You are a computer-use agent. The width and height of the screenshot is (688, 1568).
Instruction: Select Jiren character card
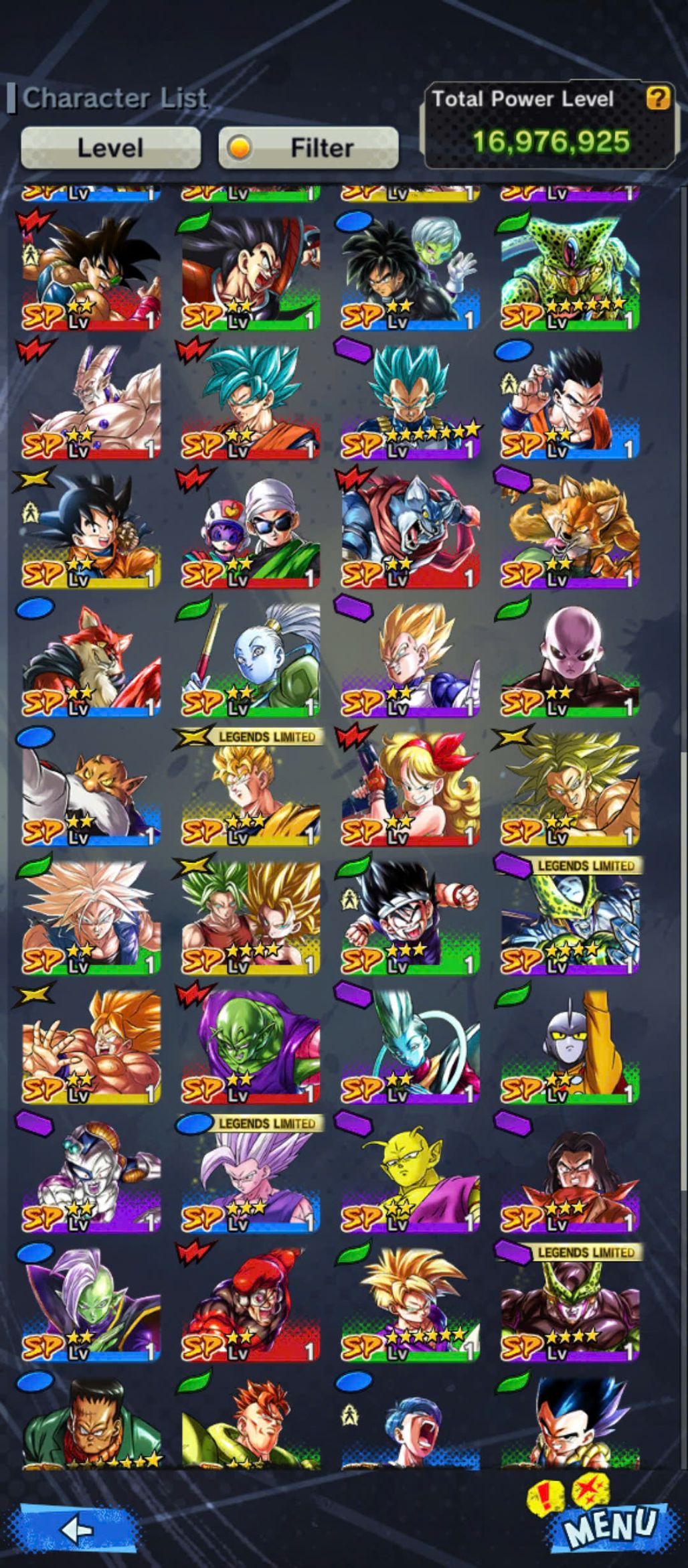pos(570,660)
